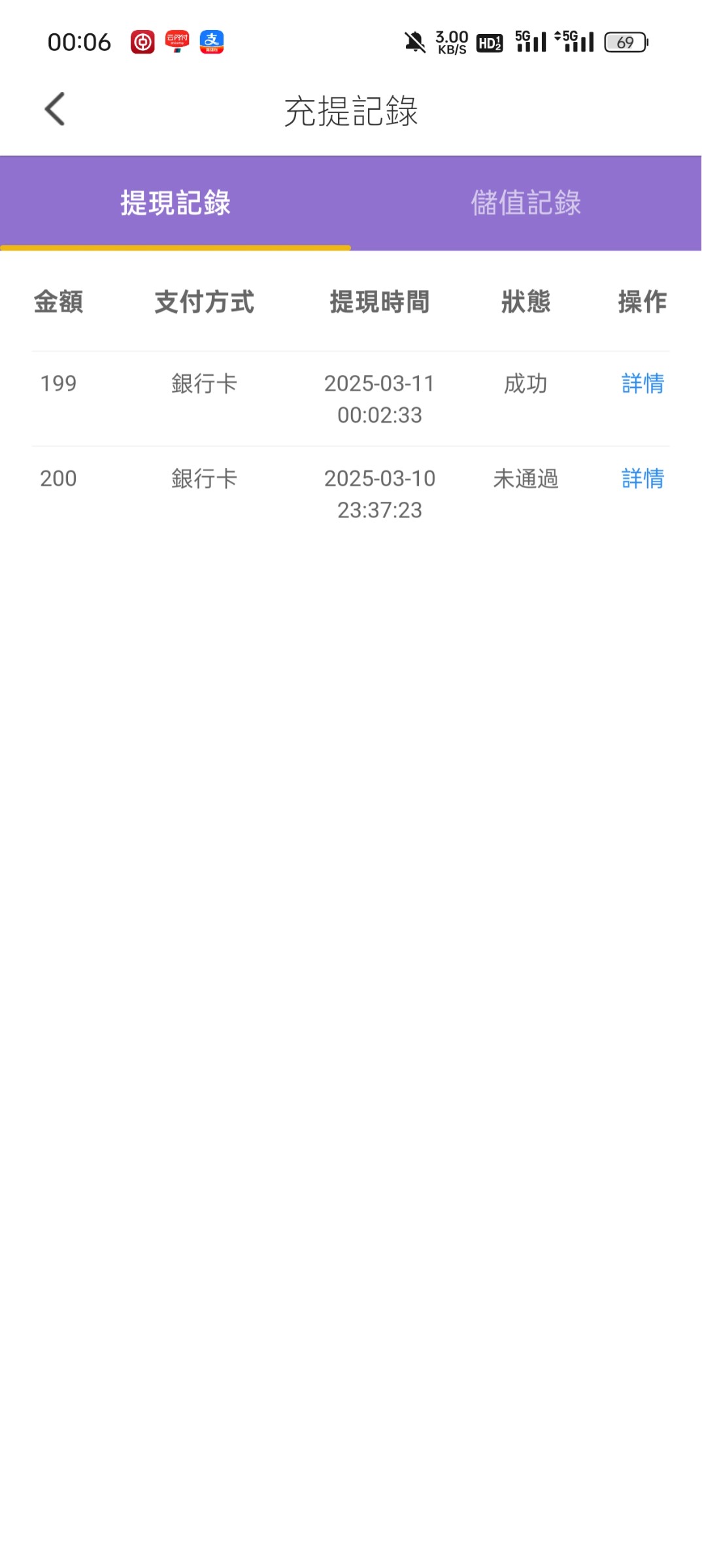Switch to the 儲值記錄 tab
This screenshot has width=702, height=1568.
526,203
